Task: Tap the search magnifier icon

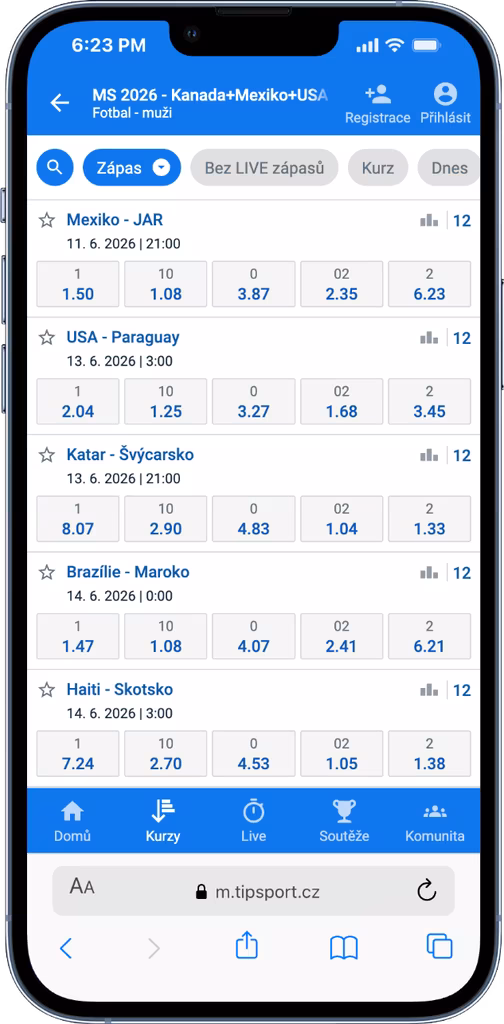Action: 55,168
